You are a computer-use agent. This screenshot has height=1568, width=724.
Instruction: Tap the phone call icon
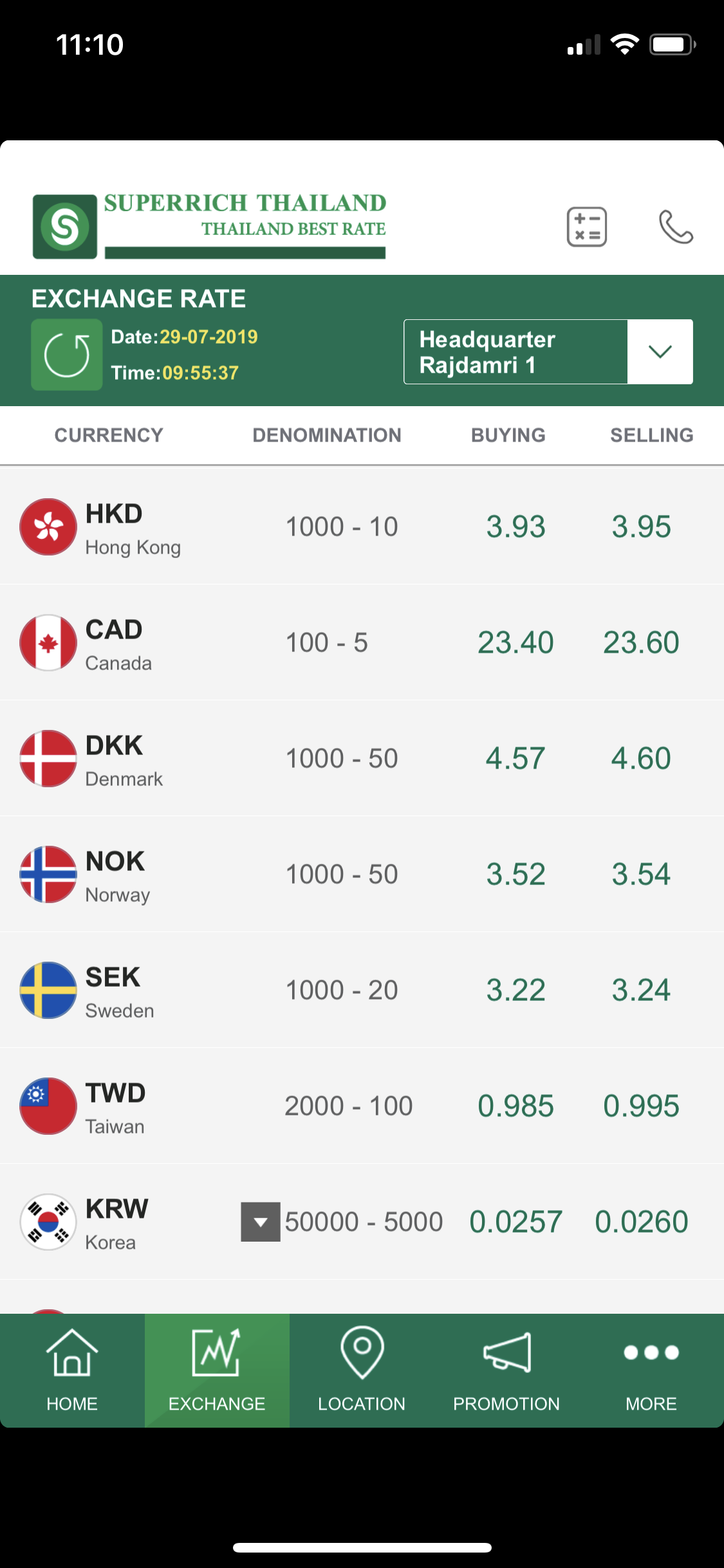[676, 227]
